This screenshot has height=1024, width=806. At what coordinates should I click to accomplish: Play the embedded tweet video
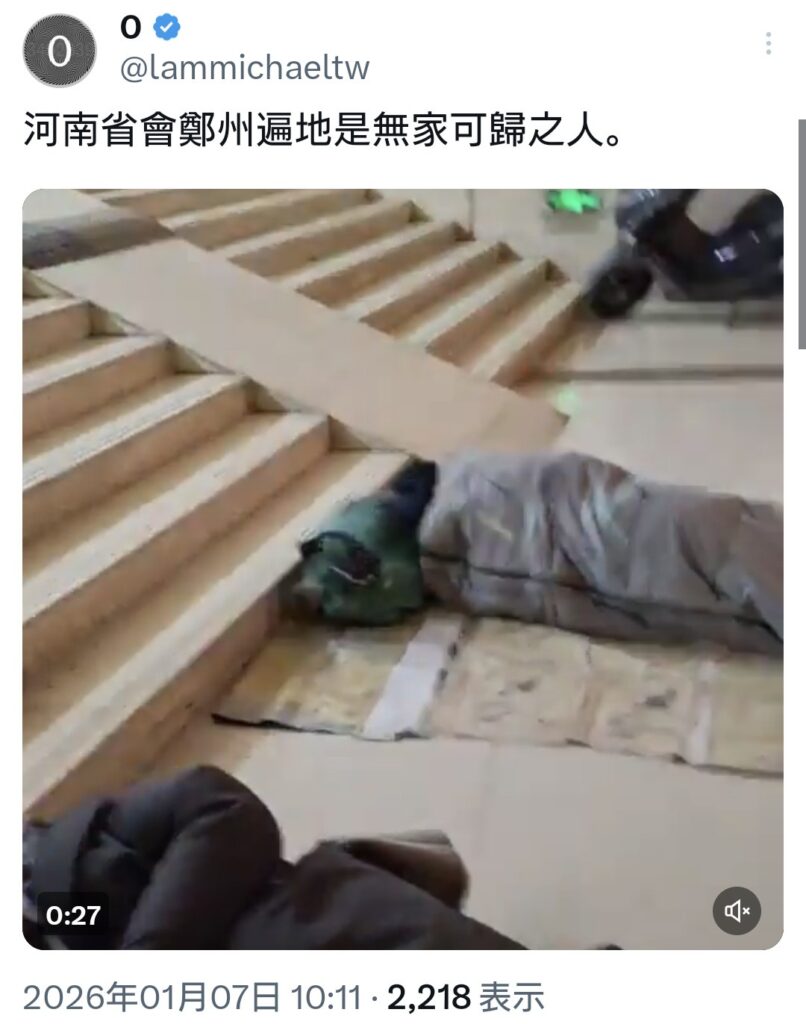pyautogui.click(x=402, y=568)
